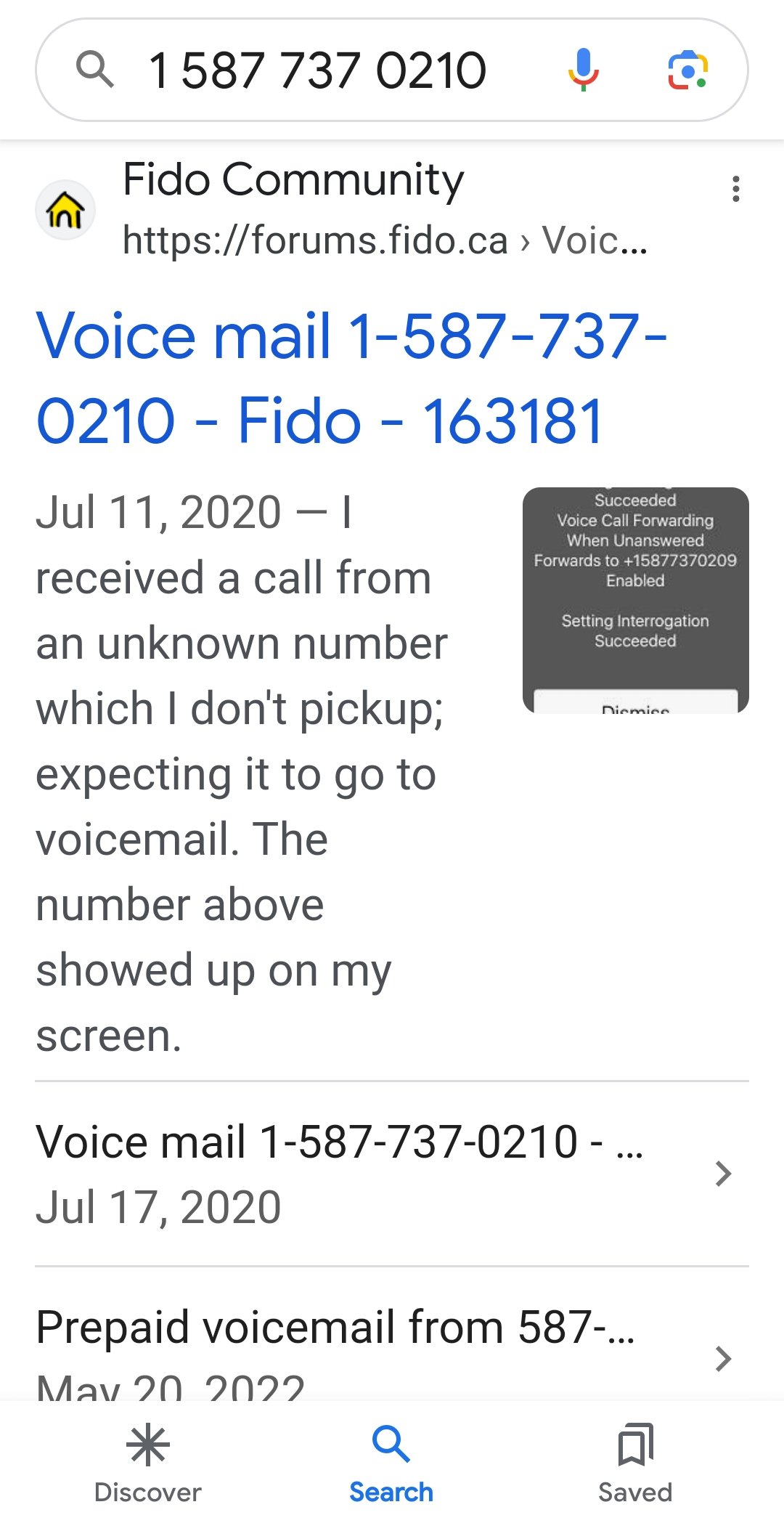This screenshot has height=1523, width=784.
Task: Start voice search with the microphone
Action: point(583,70)
